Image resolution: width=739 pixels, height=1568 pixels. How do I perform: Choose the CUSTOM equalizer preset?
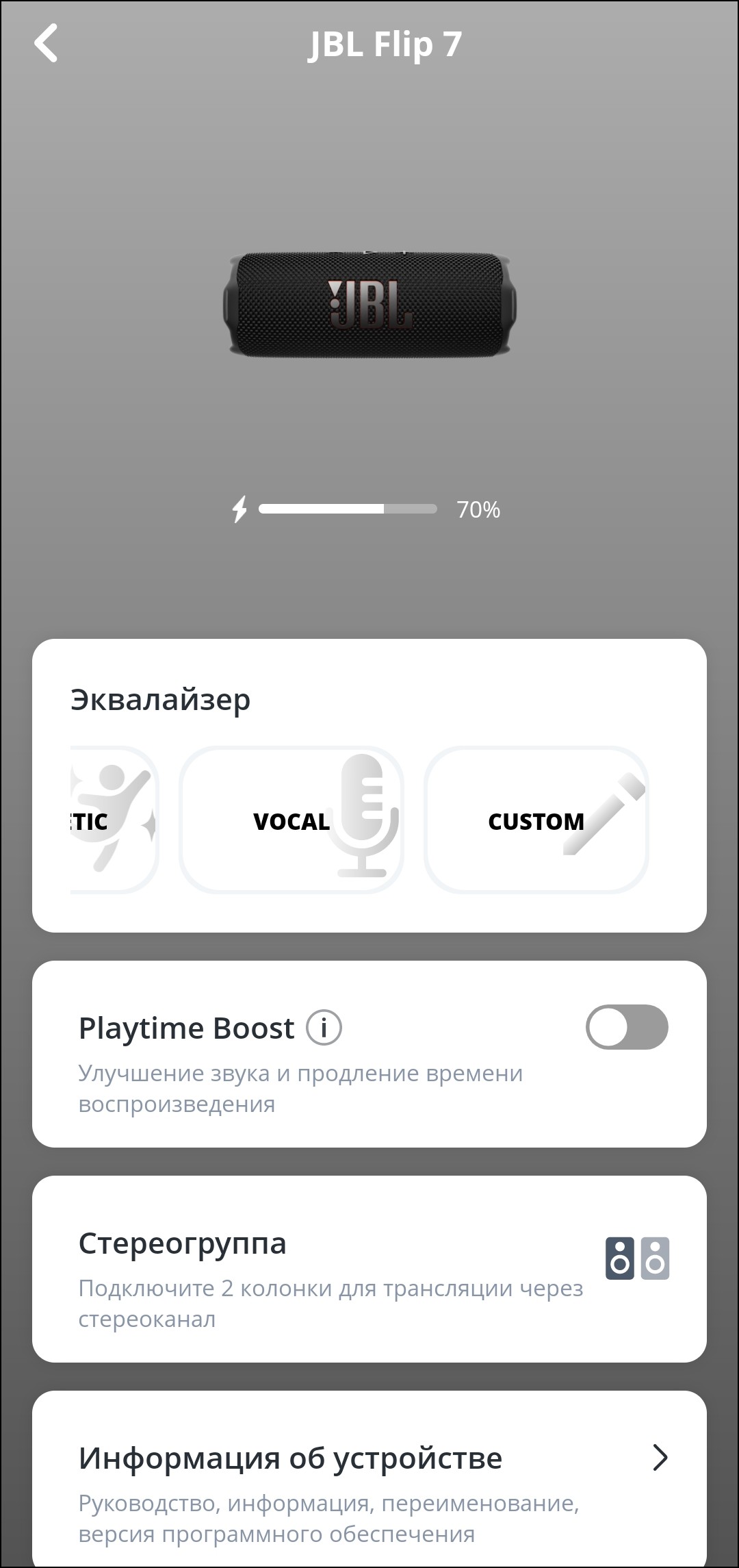pos(536,820)
